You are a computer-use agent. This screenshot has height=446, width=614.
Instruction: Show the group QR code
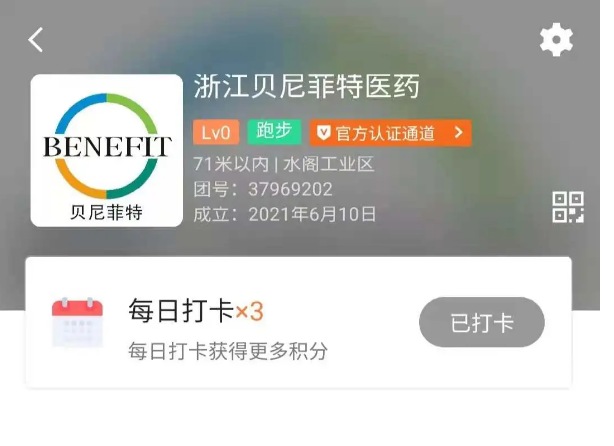568,207
